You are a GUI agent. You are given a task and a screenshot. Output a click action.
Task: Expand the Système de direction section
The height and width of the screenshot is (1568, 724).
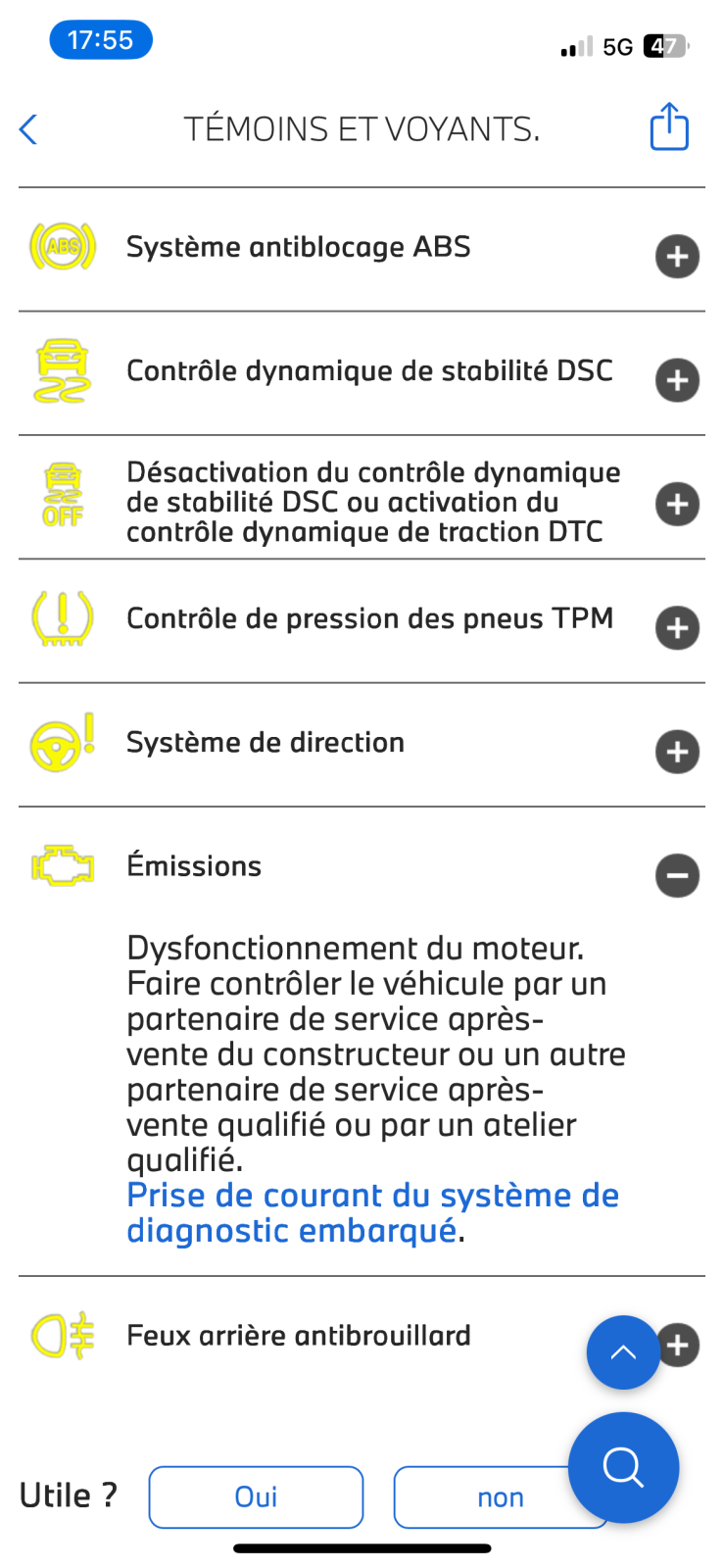coord(677,752)
